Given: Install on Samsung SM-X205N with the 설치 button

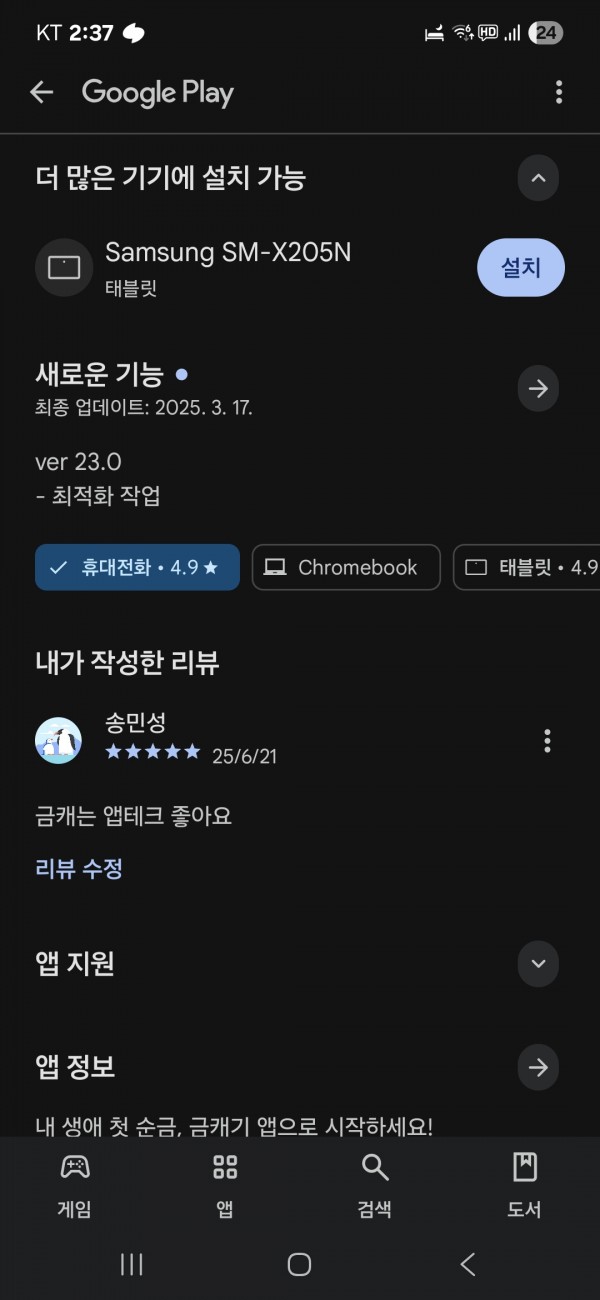Looking at the screenshot, I should coord(521,268).
